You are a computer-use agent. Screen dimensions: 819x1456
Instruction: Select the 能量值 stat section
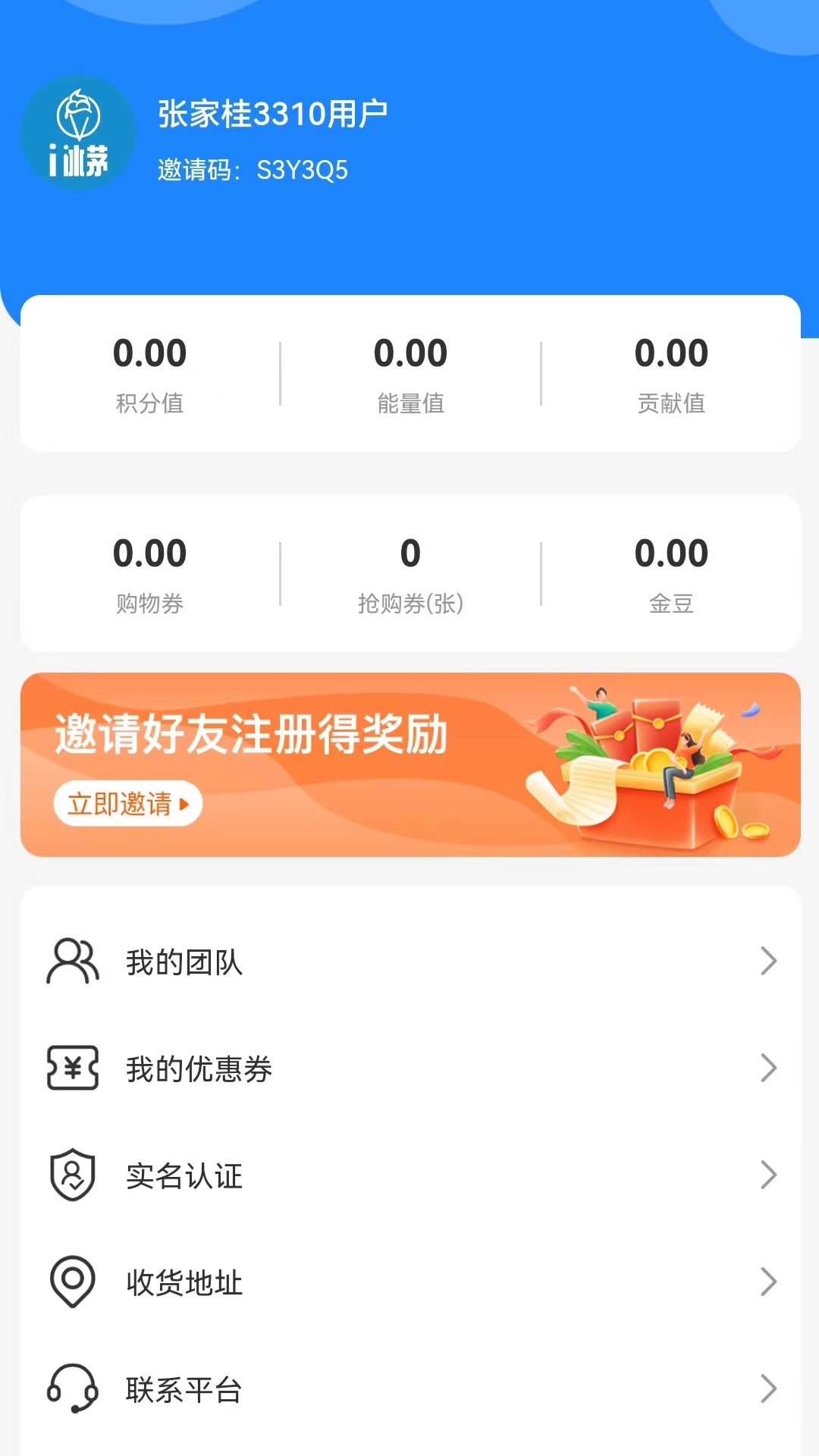(x=410, y=372)
